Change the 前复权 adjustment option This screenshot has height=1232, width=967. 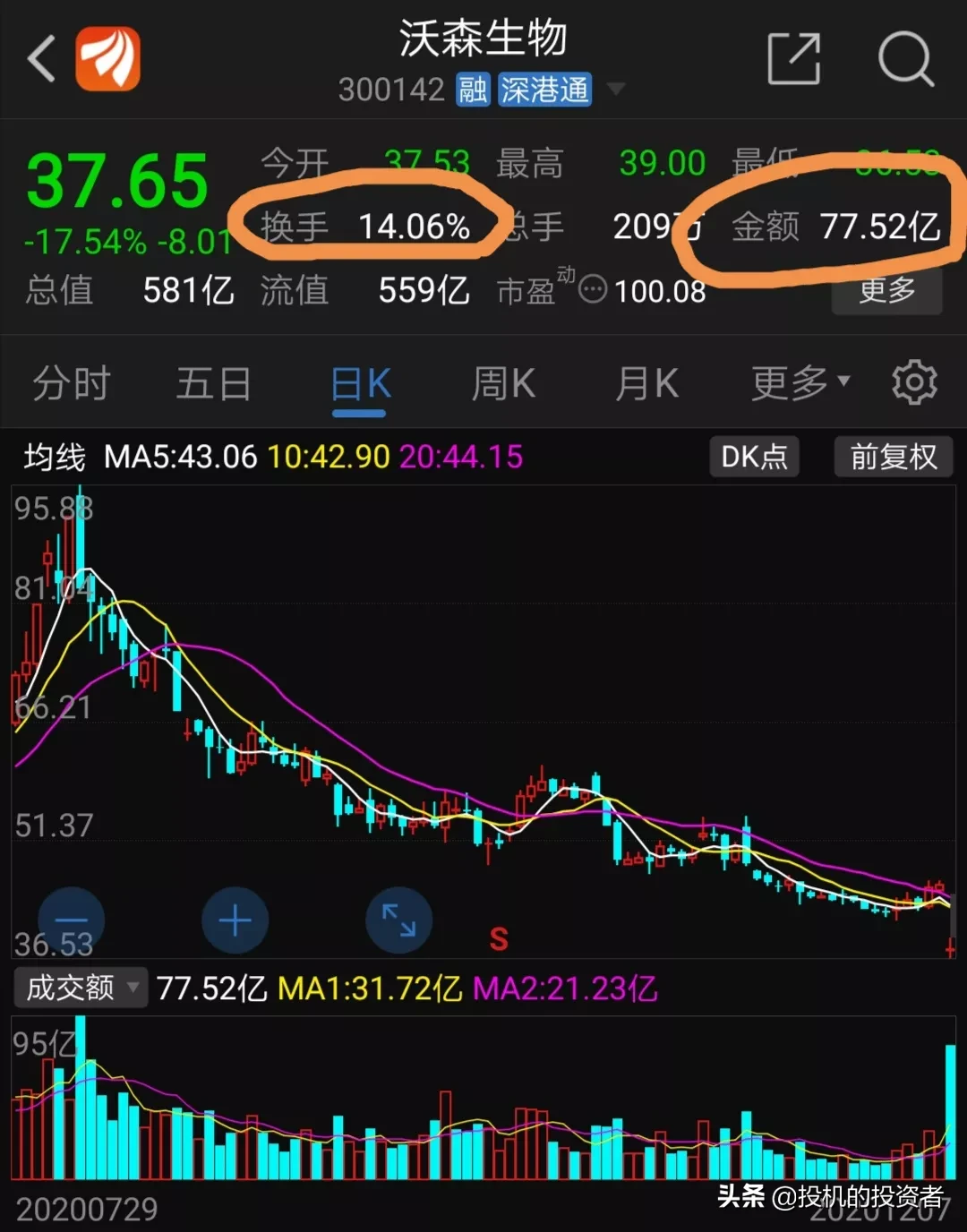[893, 457]
